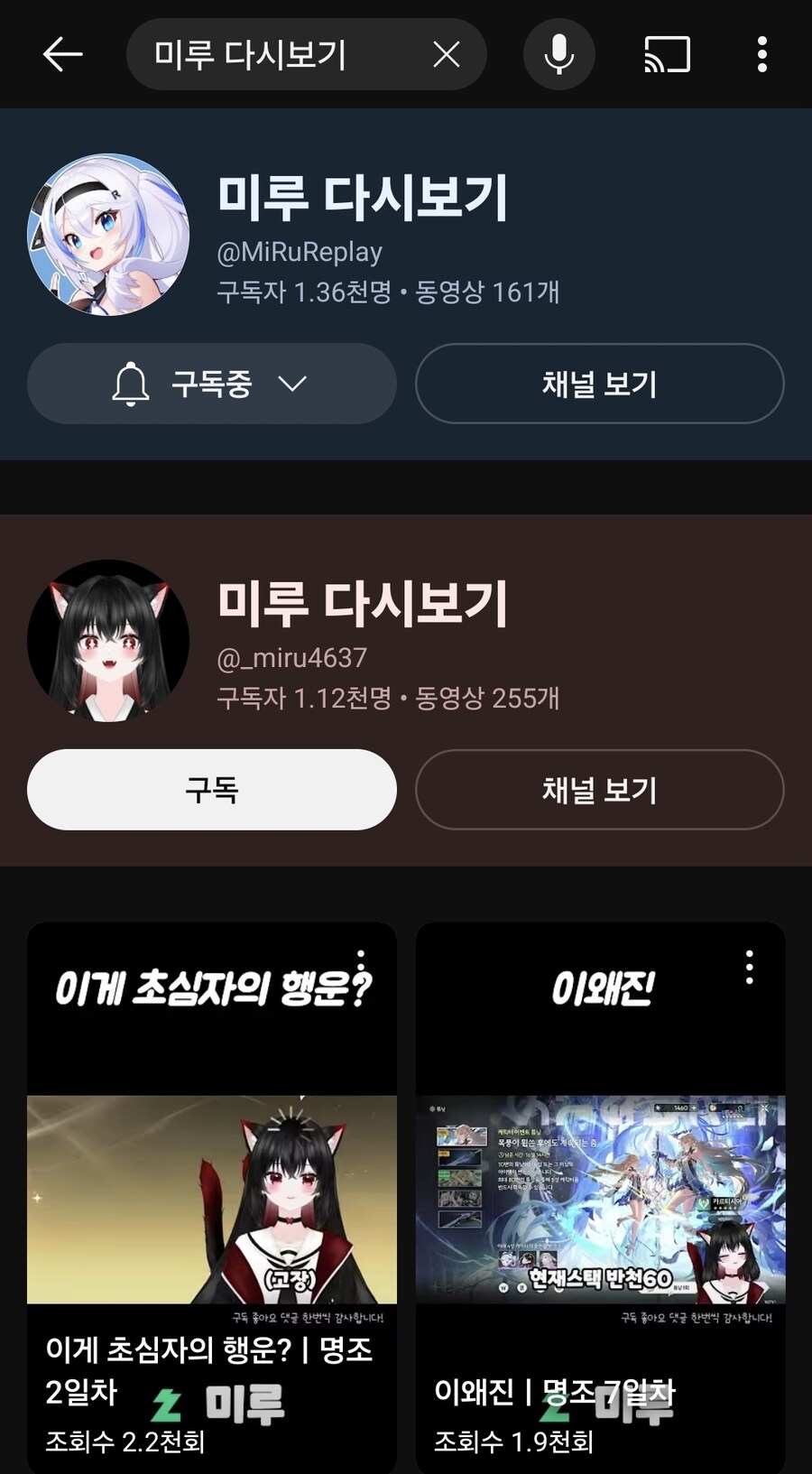
Task: Open options for 이게 초심자의 행운? short
Action: coord(361,967)
